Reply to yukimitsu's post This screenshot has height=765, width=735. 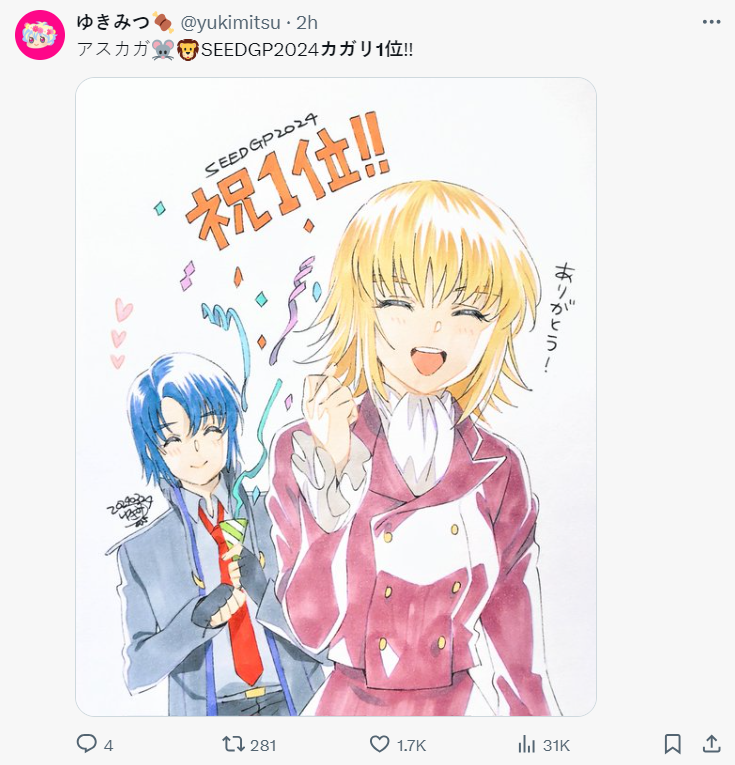pos(87,744)
